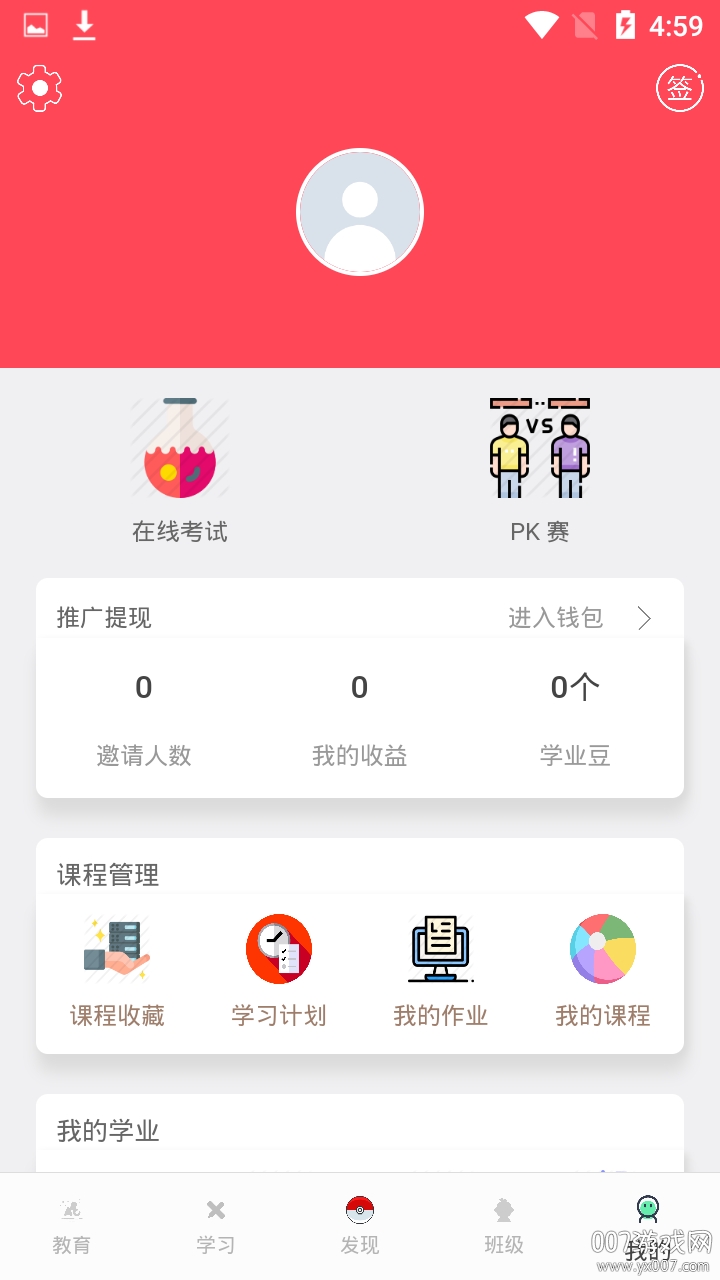Tap the 学业豆 counter showing 0个
The image size is (720, 1280).
(x=575, y=687)
